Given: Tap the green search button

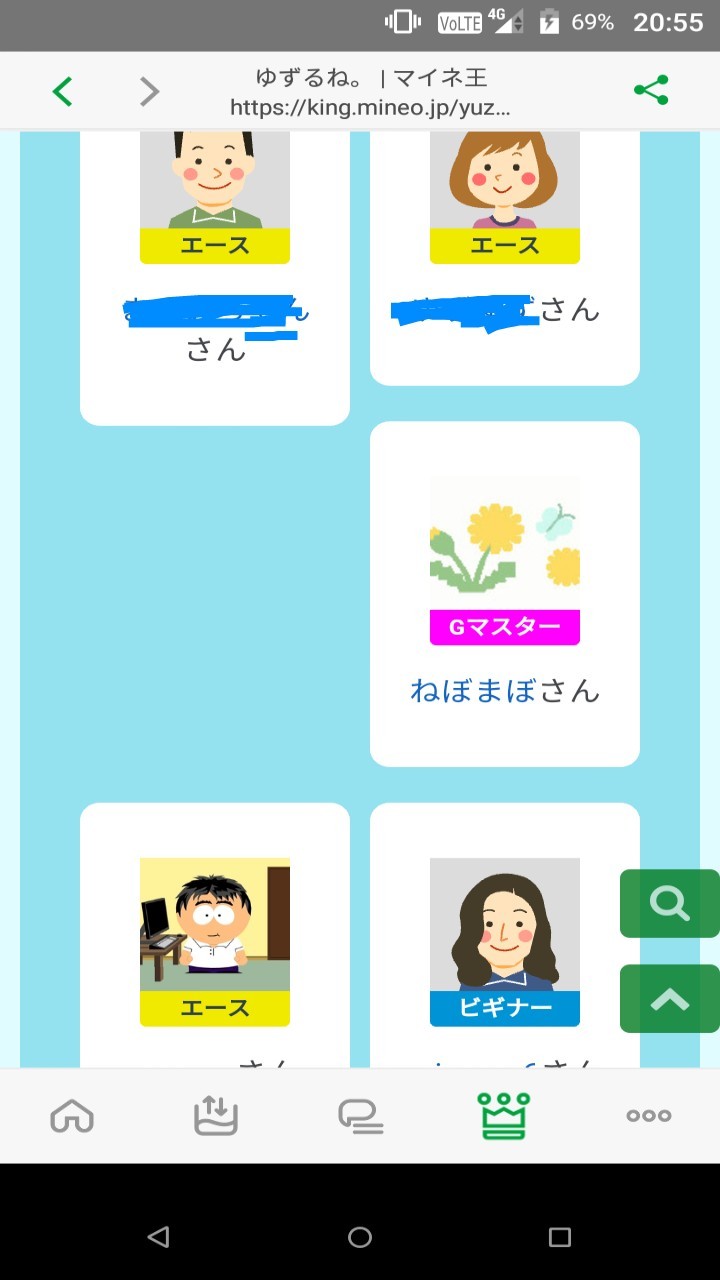Looking at the screenshot, I should pos(669,904).
